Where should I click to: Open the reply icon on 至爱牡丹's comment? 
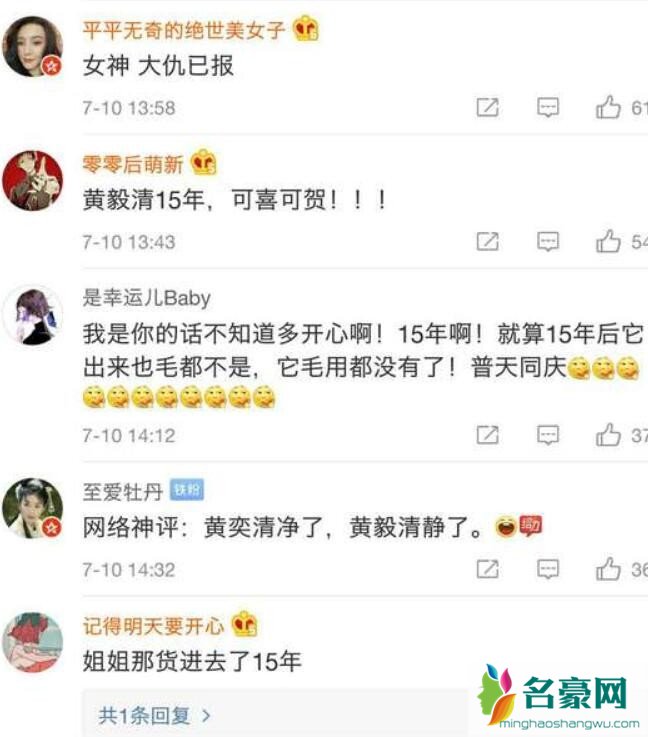coord(548,569)
